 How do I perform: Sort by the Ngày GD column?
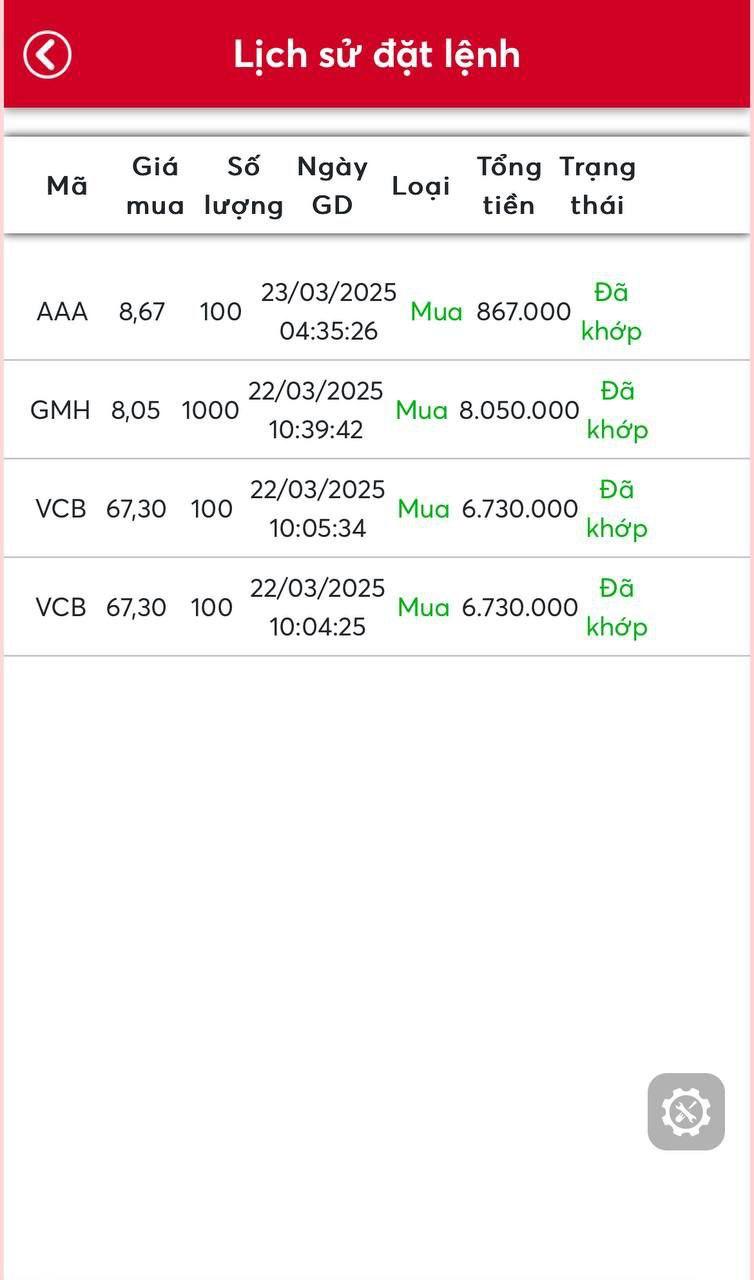tap(331, 186)
